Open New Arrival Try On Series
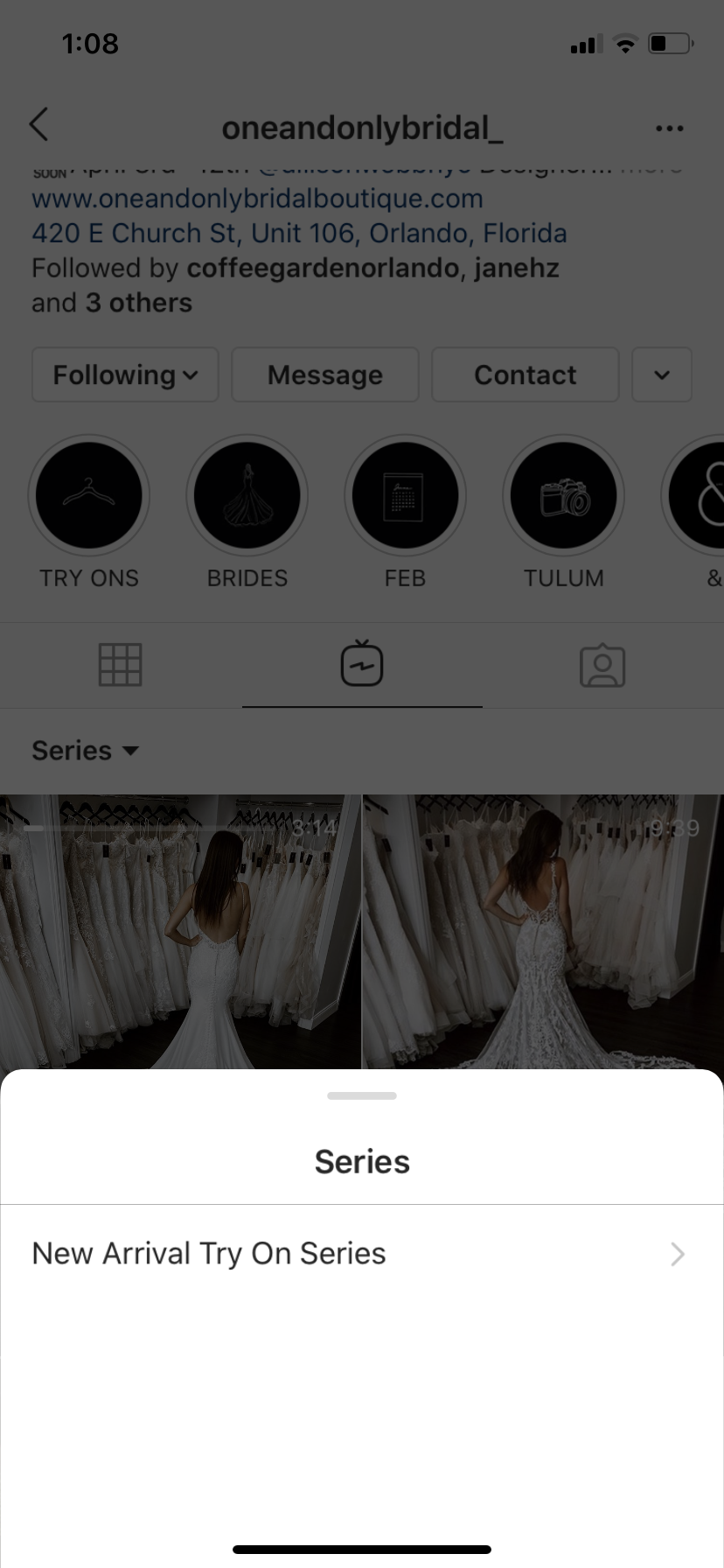The height and width of the screenshot is (1568, 724). click(362, 1253)
